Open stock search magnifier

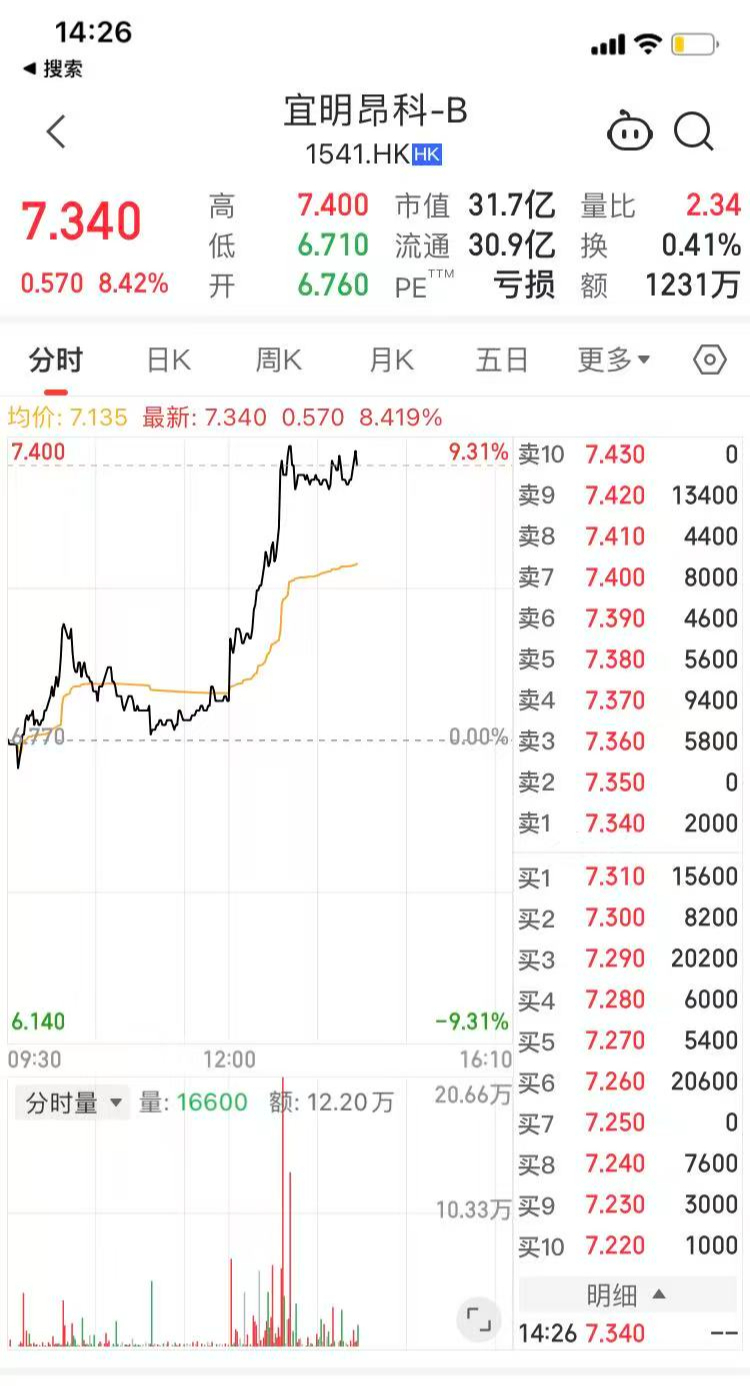pos(693,131)
